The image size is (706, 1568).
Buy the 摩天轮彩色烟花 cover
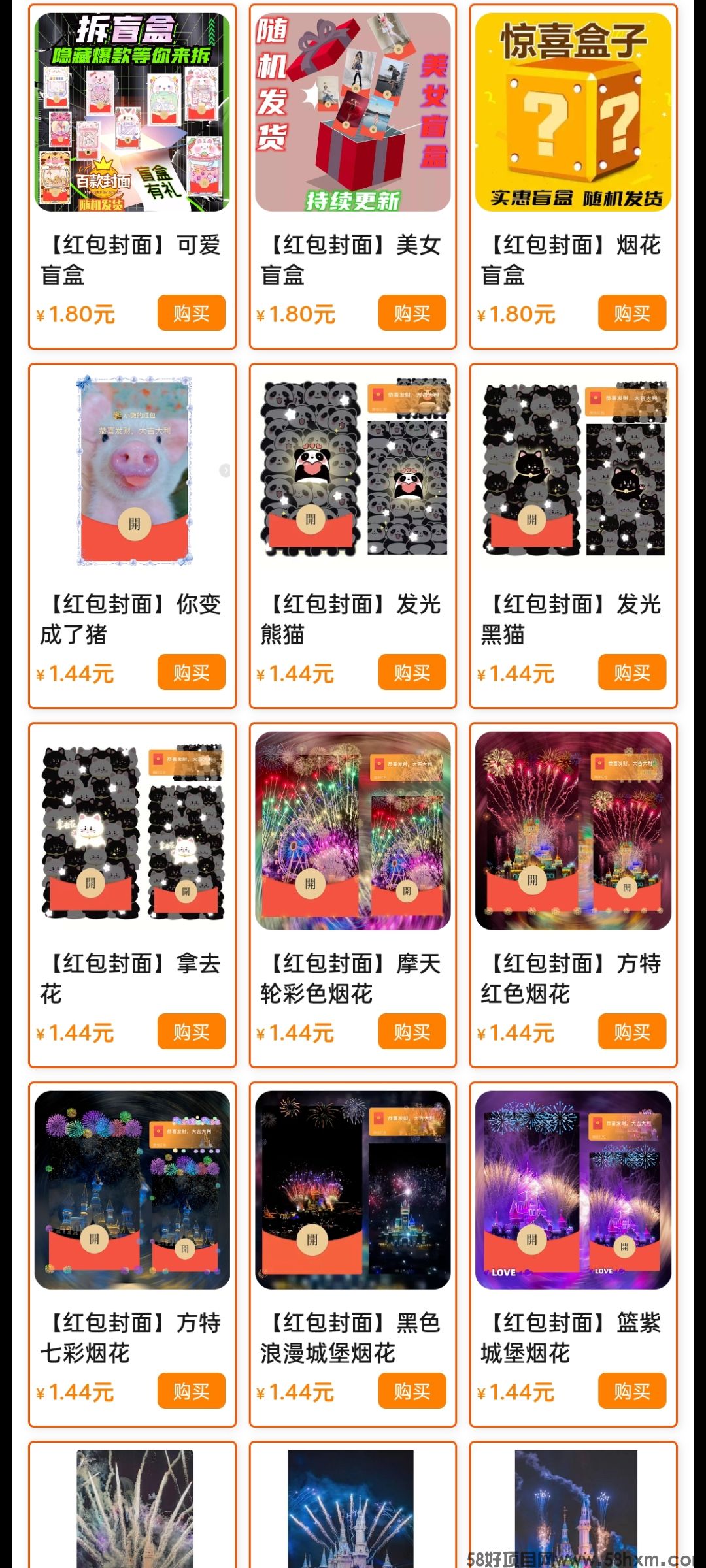pos(412,1032)
